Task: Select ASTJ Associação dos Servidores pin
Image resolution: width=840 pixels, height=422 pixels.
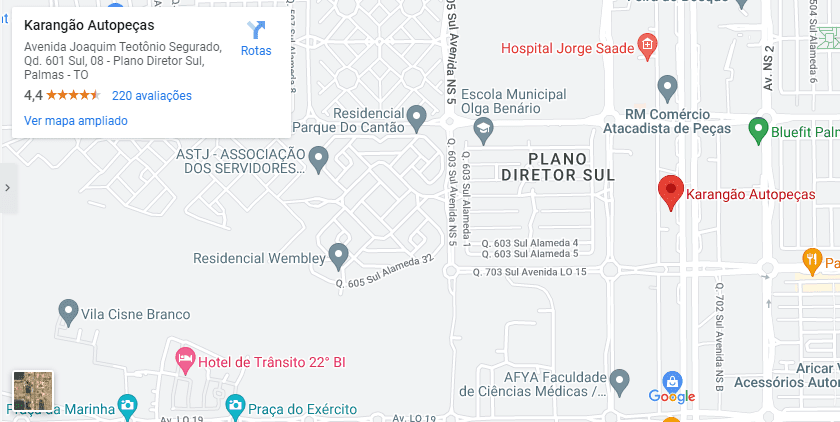Action: tap(319, 157)
